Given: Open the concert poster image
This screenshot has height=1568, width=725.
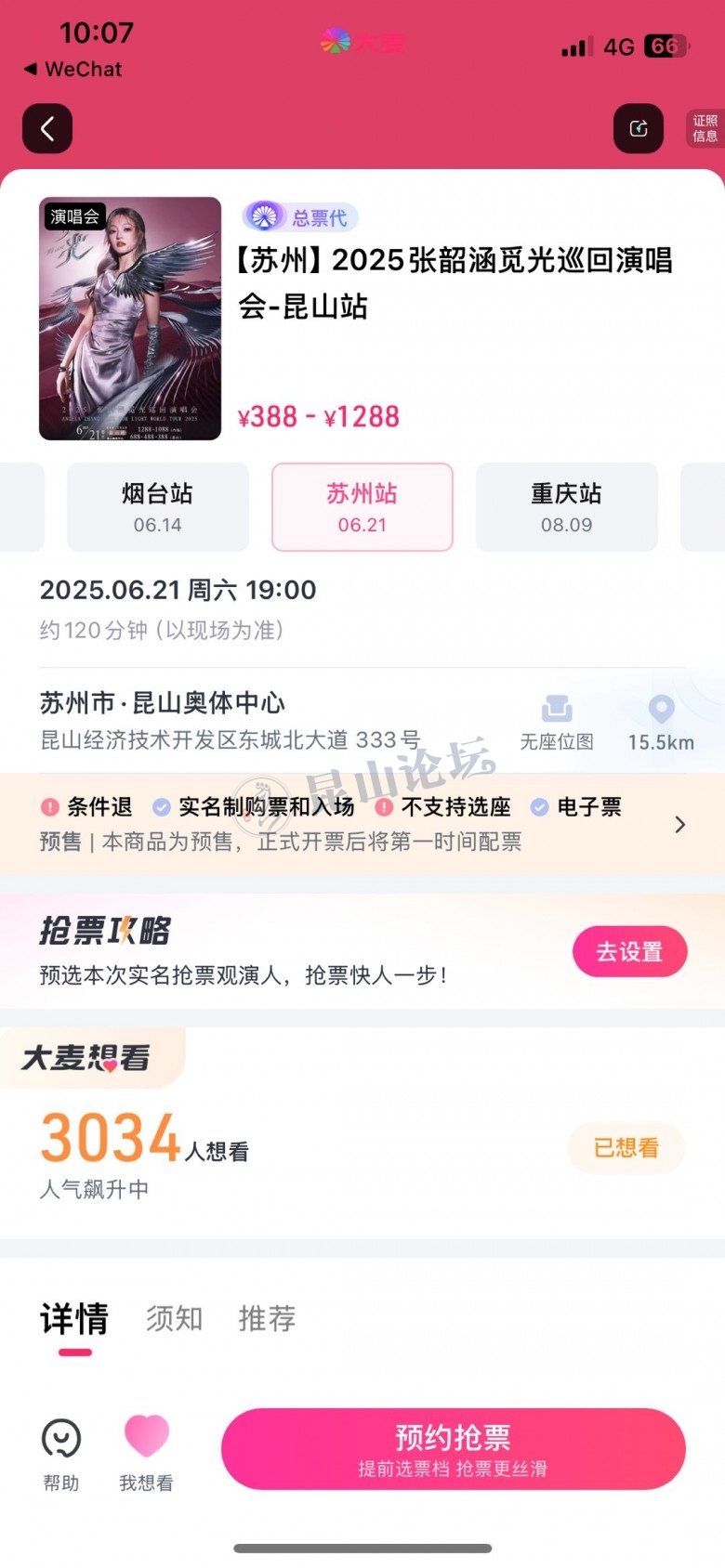Looking at the screenshot, I should point(130,318).
